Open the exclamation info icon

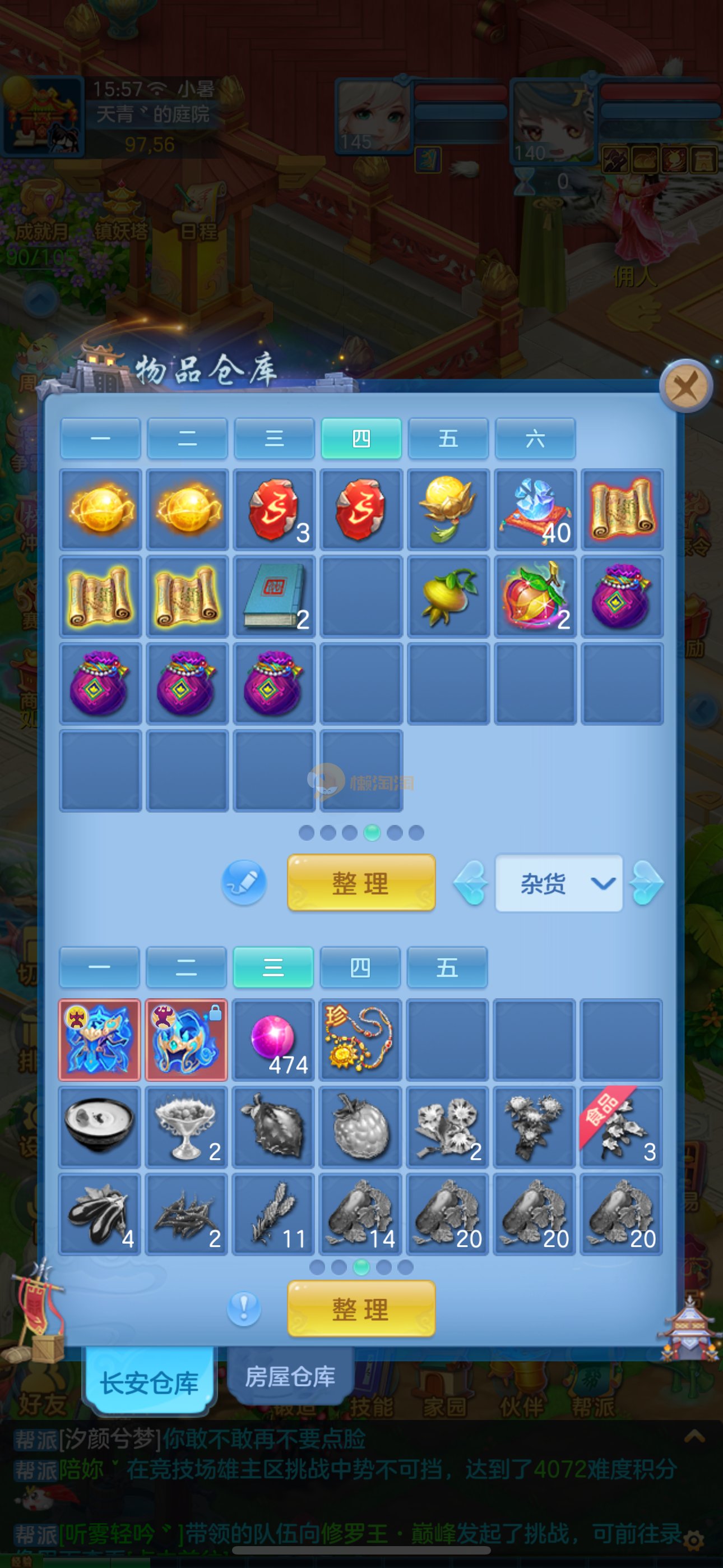point(244,1308)
